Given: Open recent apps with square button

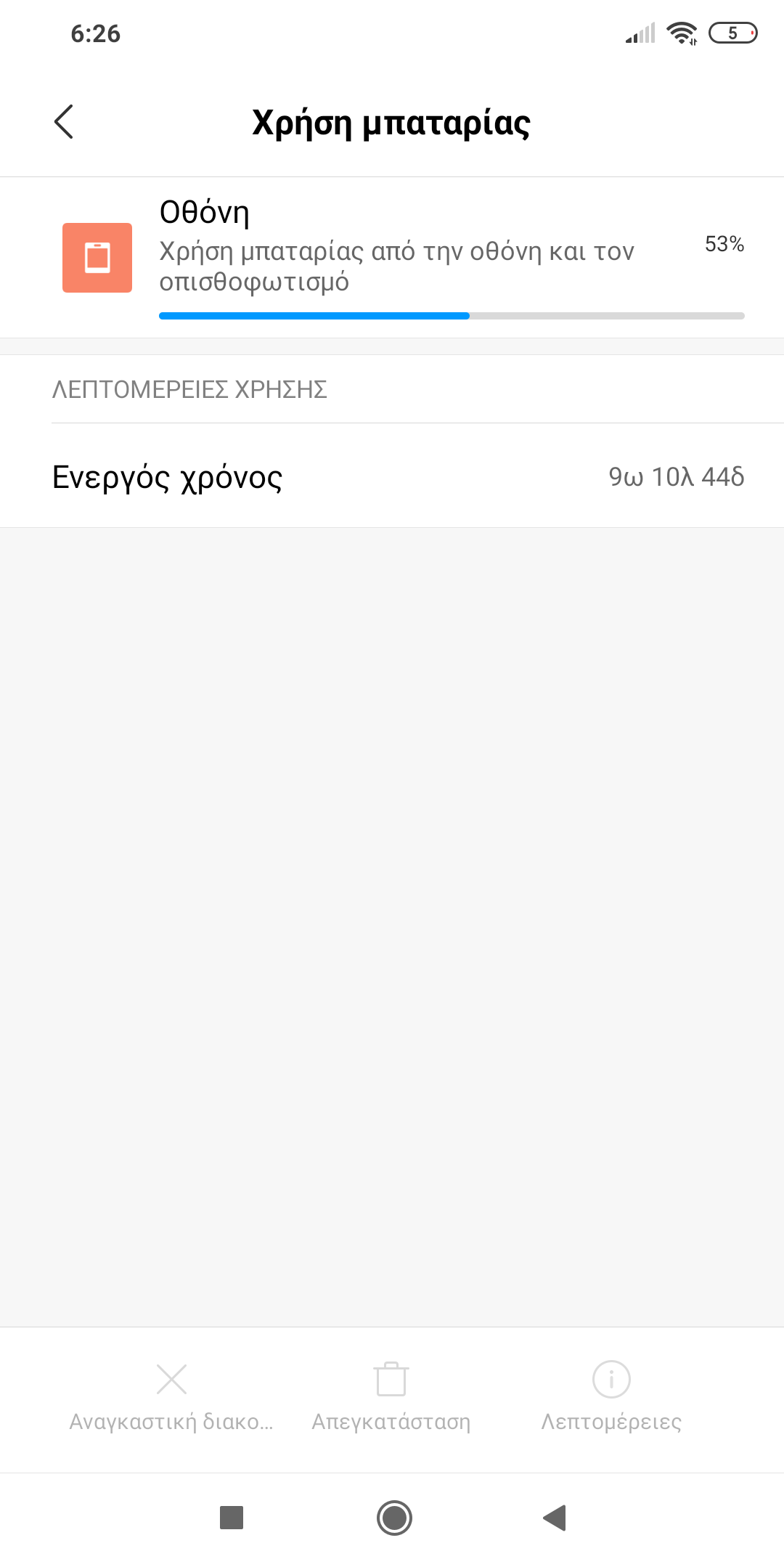Looking at the screenshot, I should (232, 1518).
